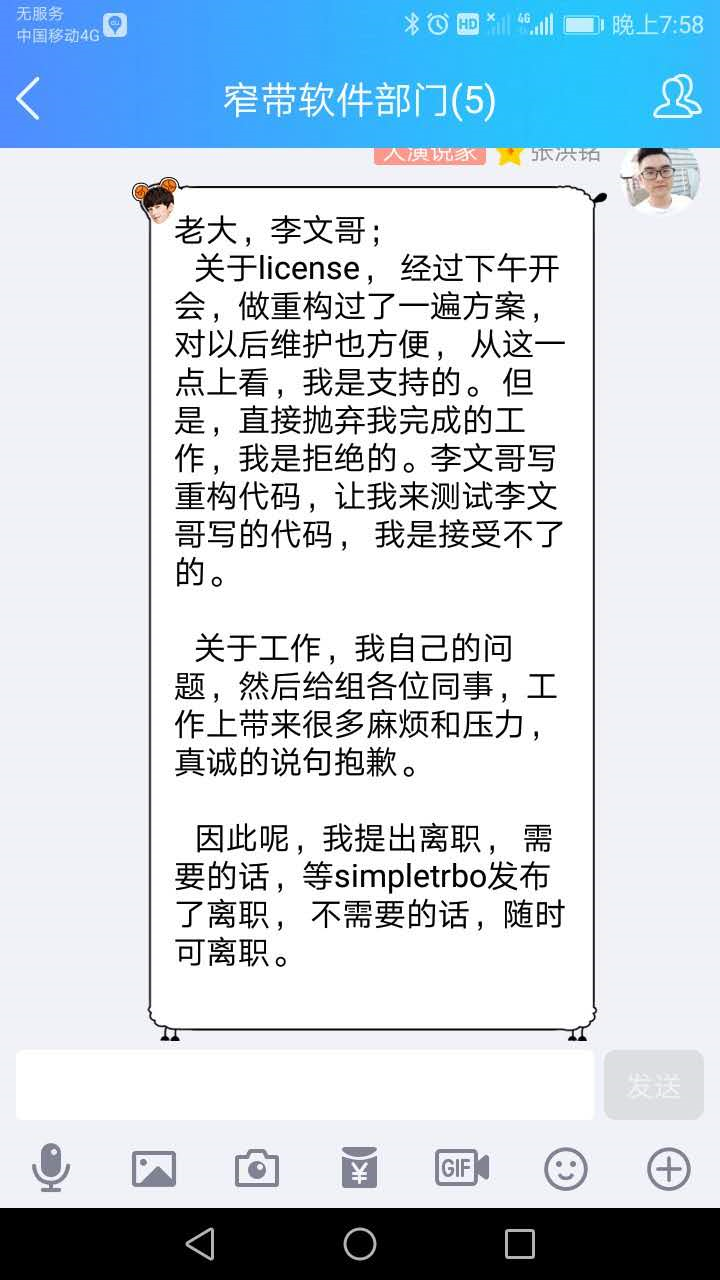This screenshot has height=1280, width=720.
Task: Start voice input with the microphone
Action: coord(50,1168)
